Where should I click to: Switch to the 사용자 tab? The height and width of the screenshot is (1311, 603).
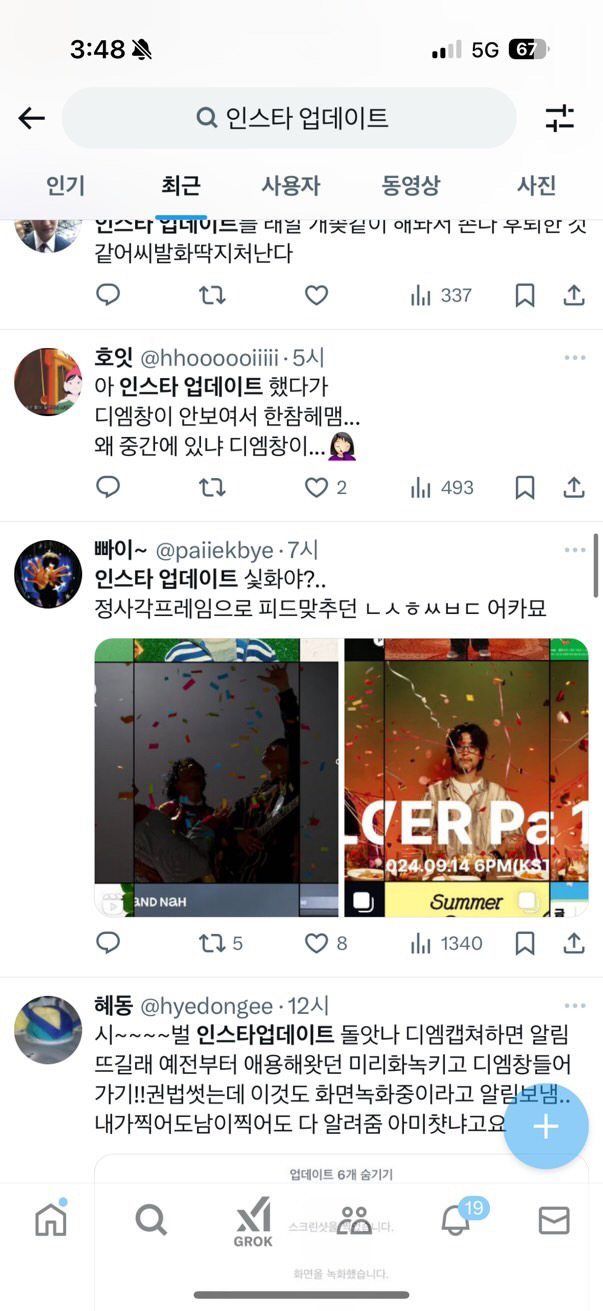(291, 185)
